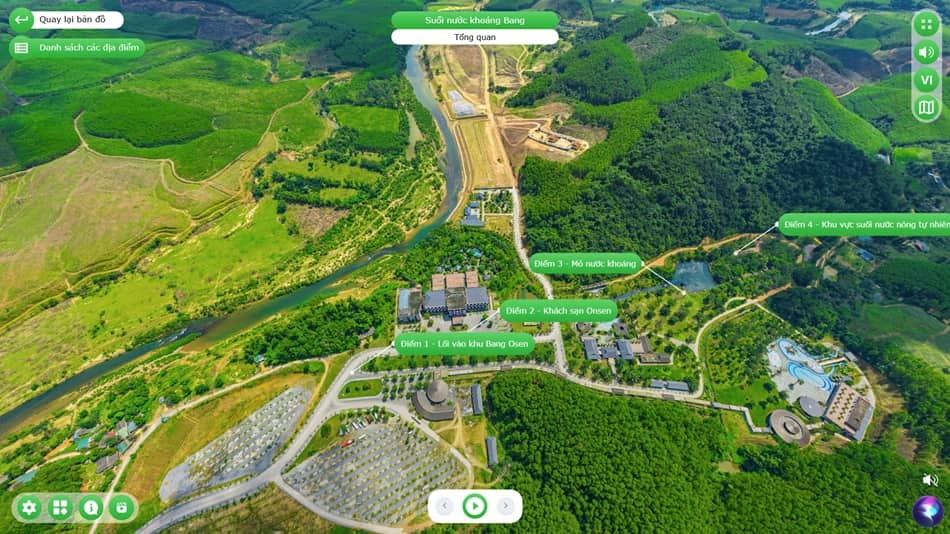Show the info icon
This screenshot has height=534, width=950.
pyautogui.click(x=91, y=508)
